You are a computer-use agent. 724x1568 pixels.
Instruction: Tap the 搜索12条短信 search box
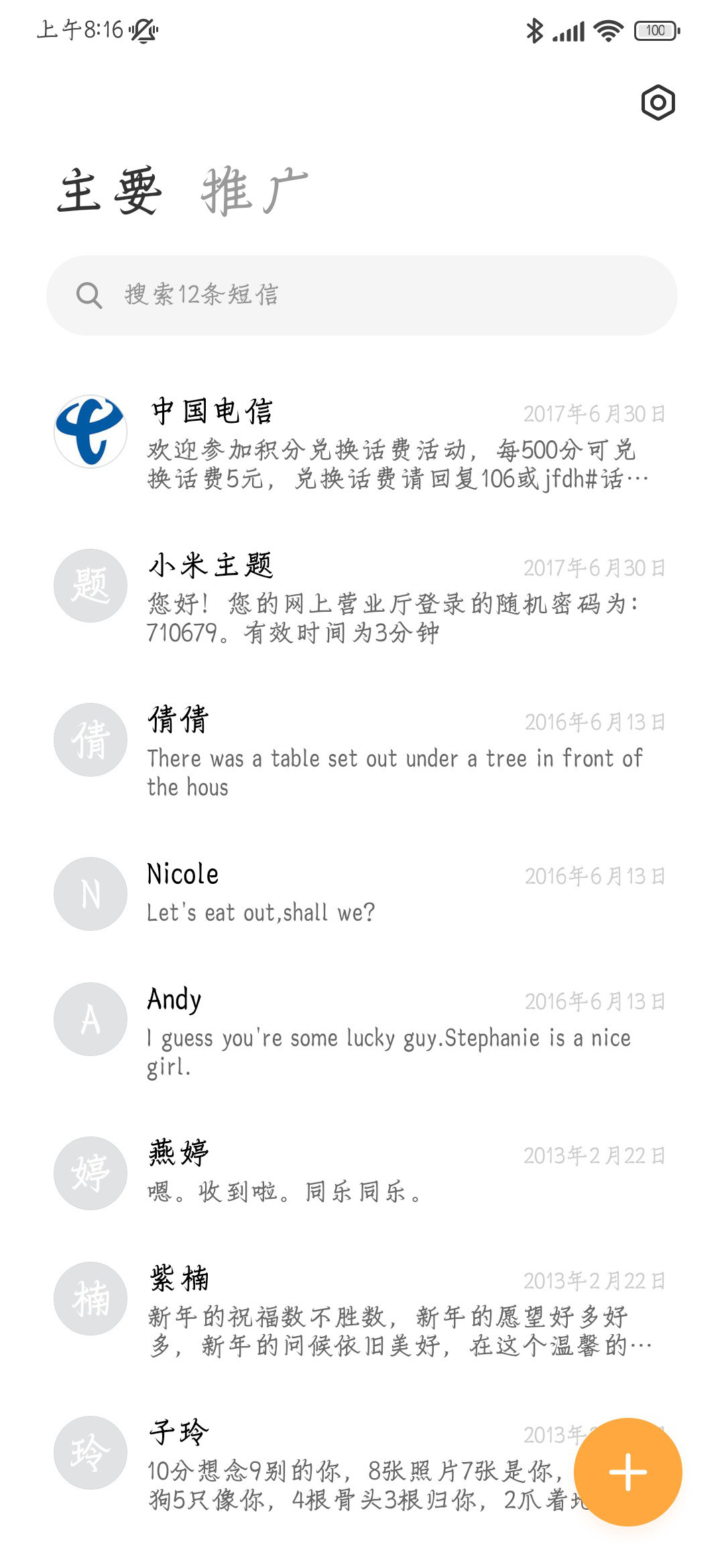coord(362,295)
